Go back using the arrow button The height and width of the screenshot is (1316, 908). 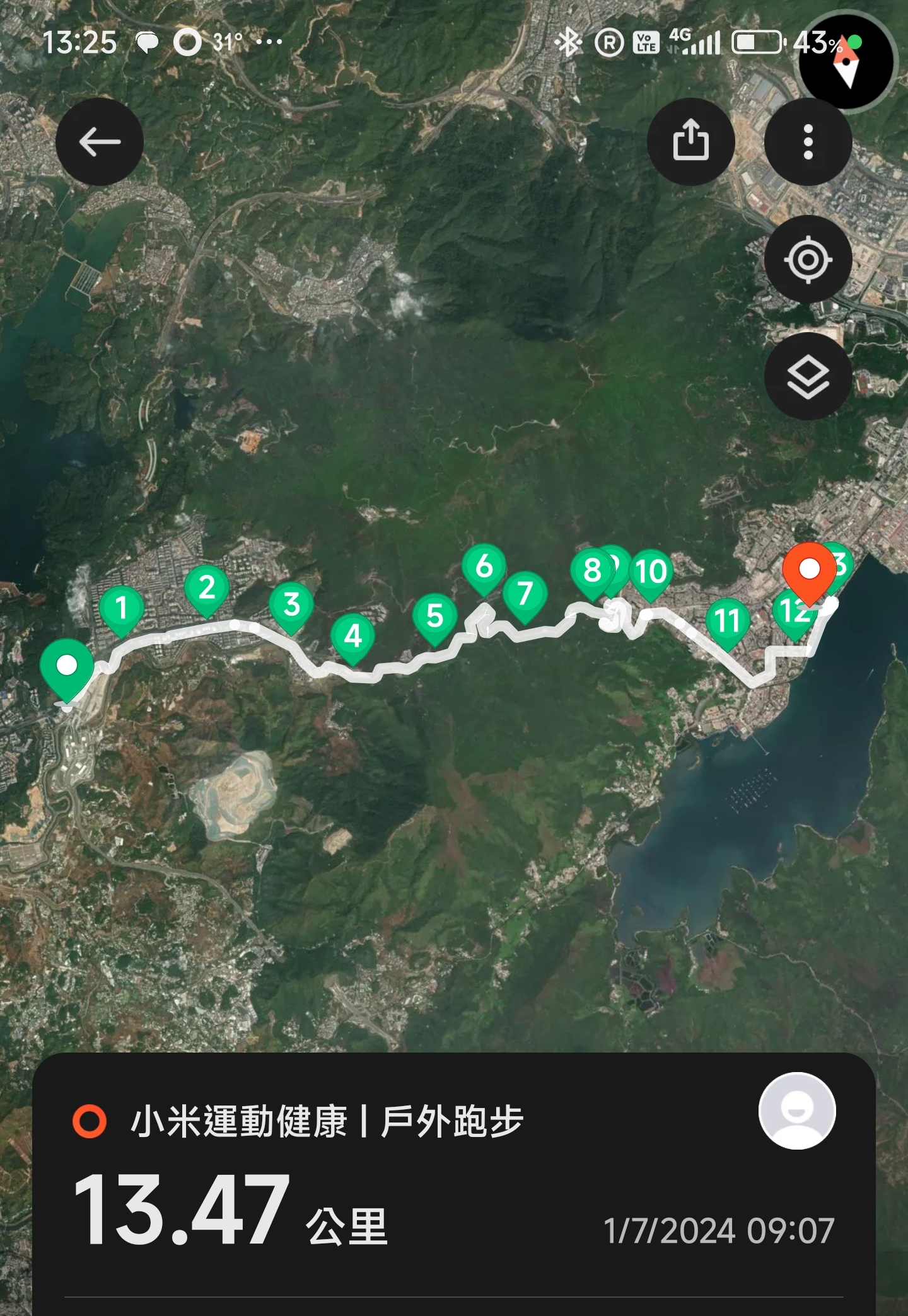coord(100,142)
